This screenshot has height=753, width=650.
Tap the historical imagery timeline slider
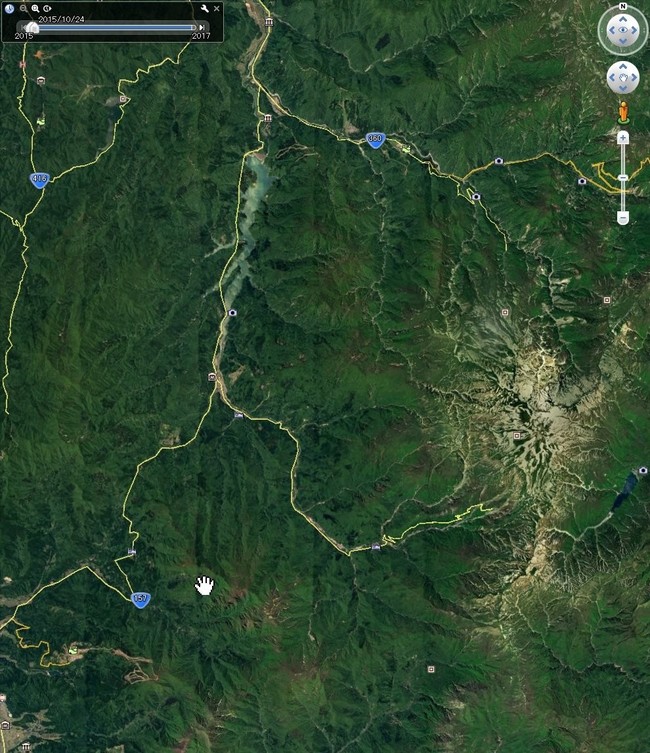pyautogui.click(x=110, y=27)
